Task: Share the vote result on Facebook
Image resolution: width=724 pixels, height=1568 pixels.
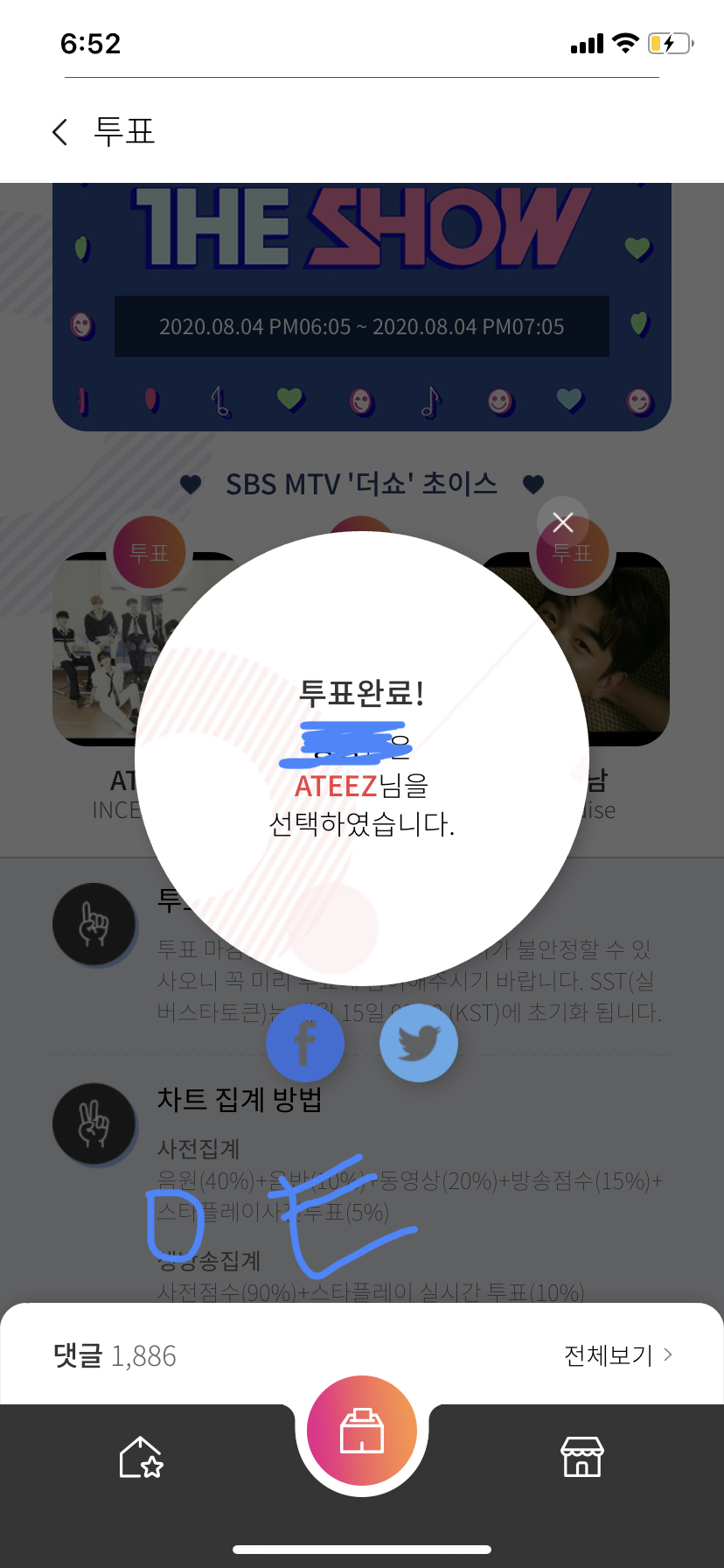Action: [304, 1042]
